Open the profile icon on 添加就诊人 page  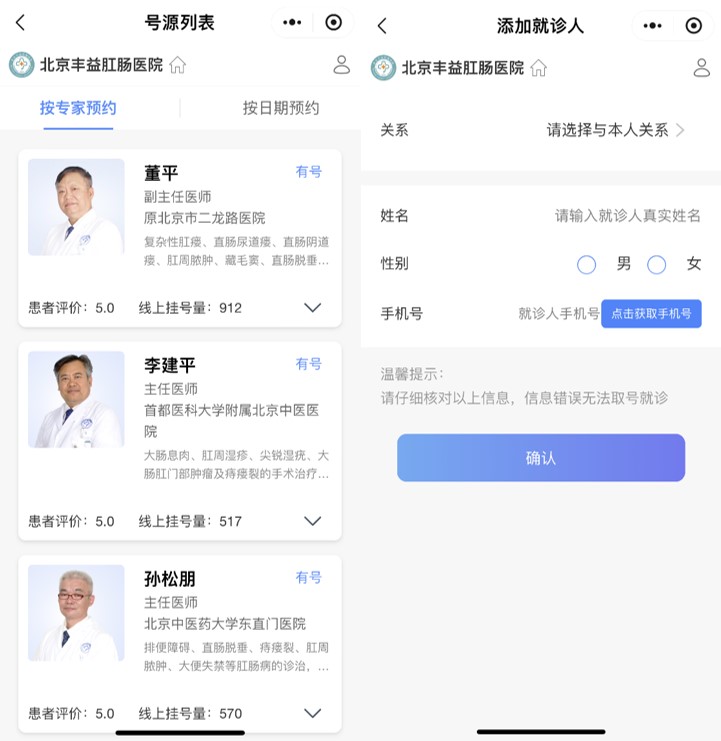coord(702,68)
